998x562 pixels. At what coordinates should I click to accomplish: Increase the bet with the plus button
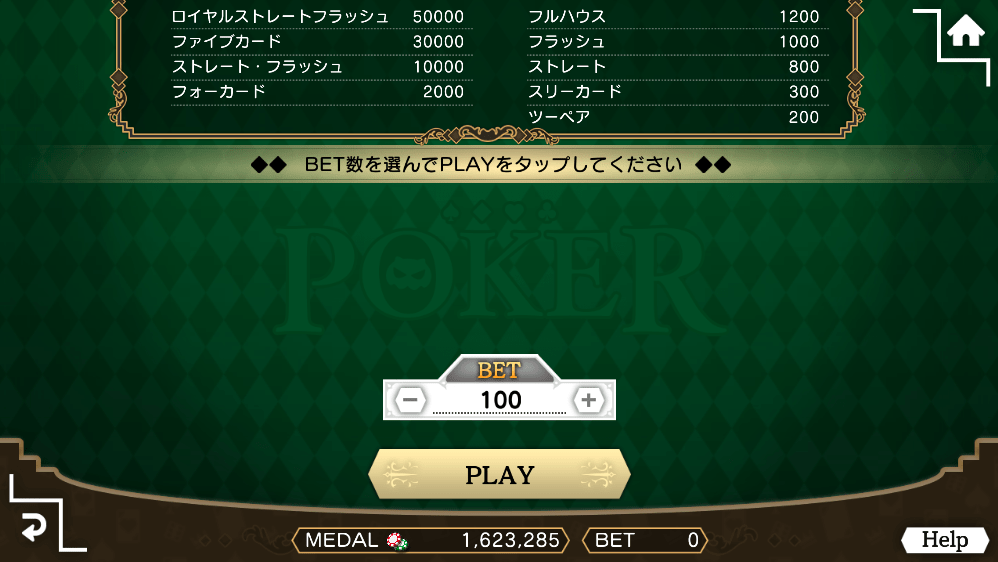pyautogui.click(x=589, y=400)
